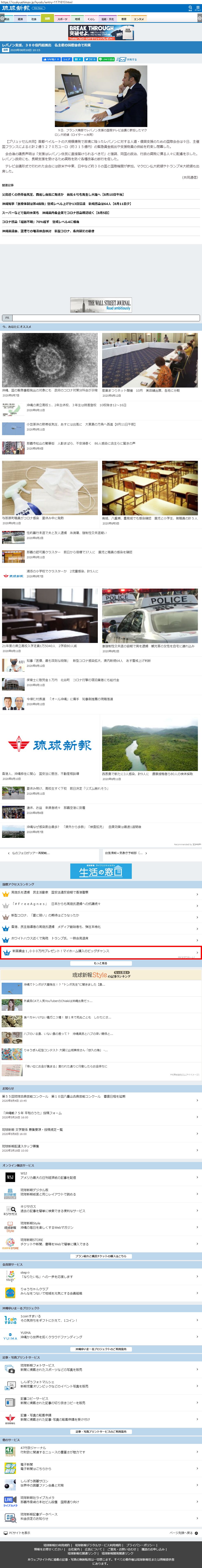
Task: Switch to the 社会 tab
Action: click(x=34, y=19)
